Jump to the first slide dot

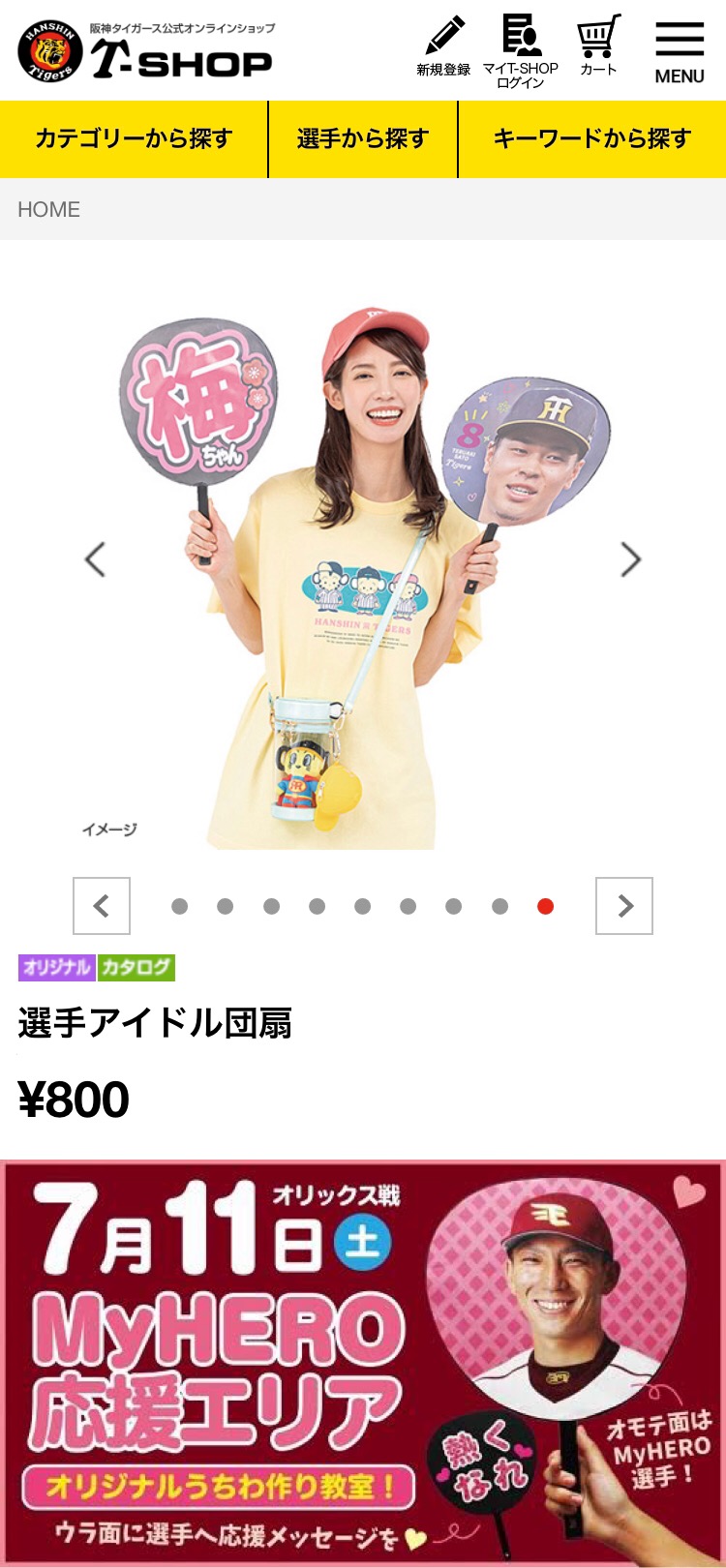point(179,906)
